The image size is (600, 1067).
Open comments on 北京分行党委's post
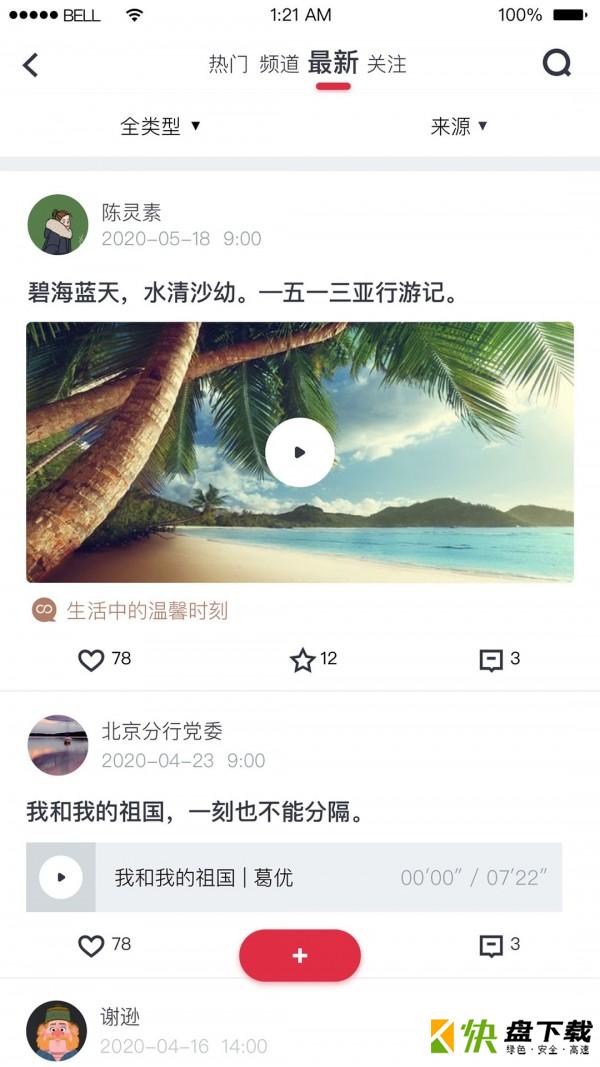[490, 945]
